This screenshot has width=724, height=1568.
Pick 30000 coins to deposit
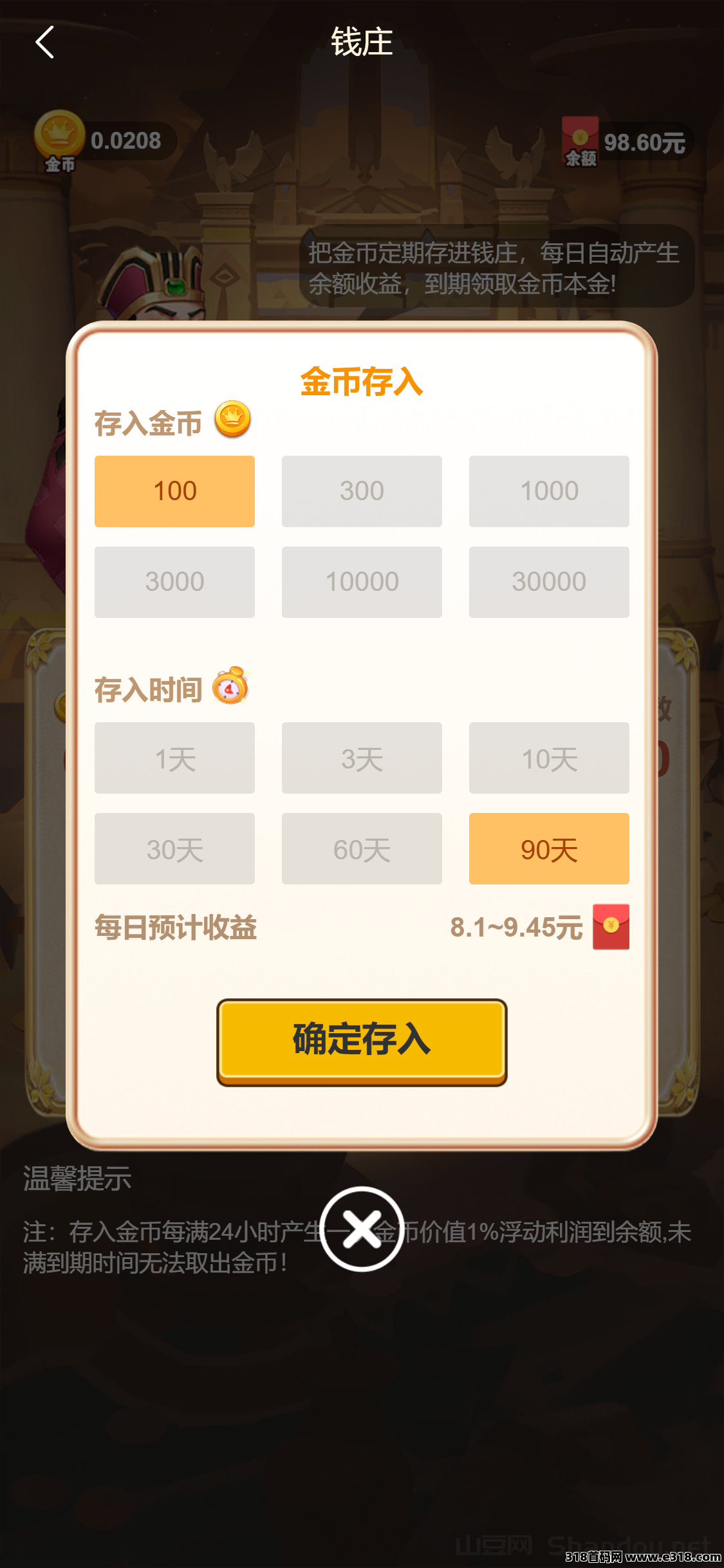[549, 582]
